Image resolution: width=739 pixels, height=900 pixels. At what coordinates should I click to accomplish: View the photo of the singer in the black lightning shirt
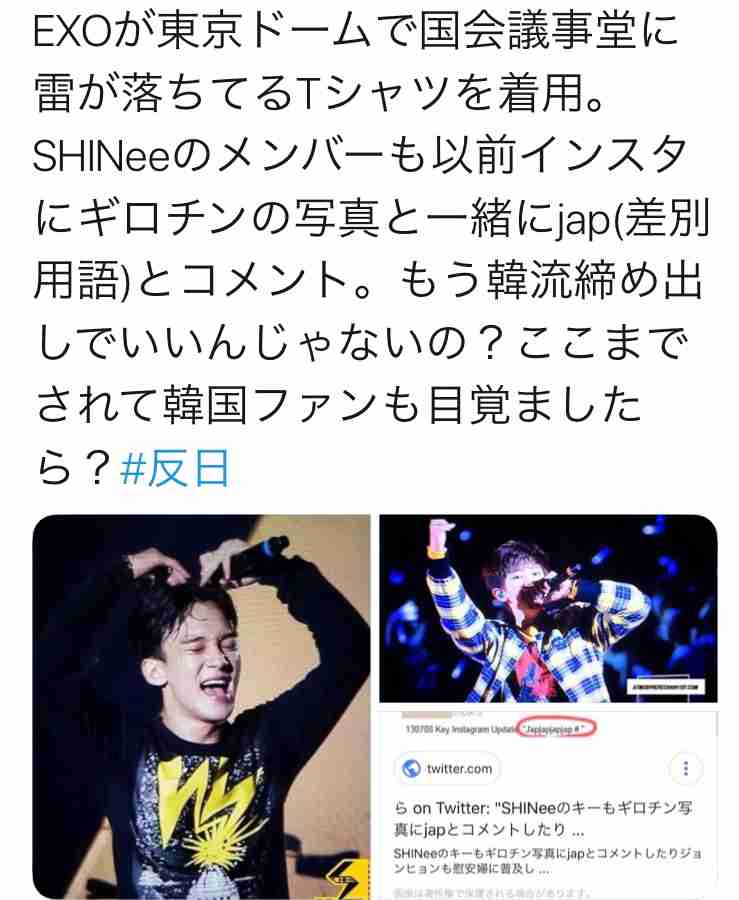point(202,706)
